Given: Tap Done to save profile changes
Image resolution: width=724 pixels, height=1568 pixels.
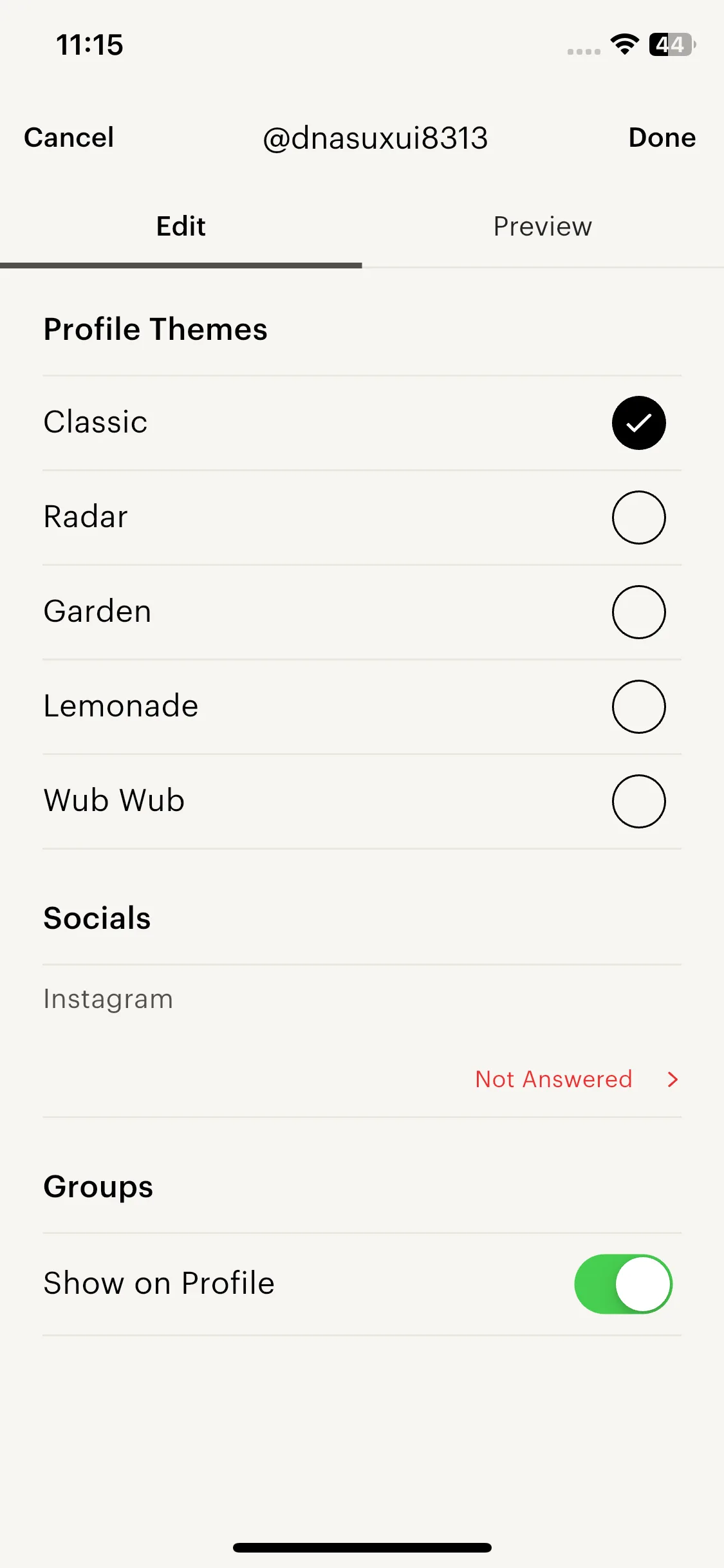Looking at the screenshot, I should pos(662,137).
